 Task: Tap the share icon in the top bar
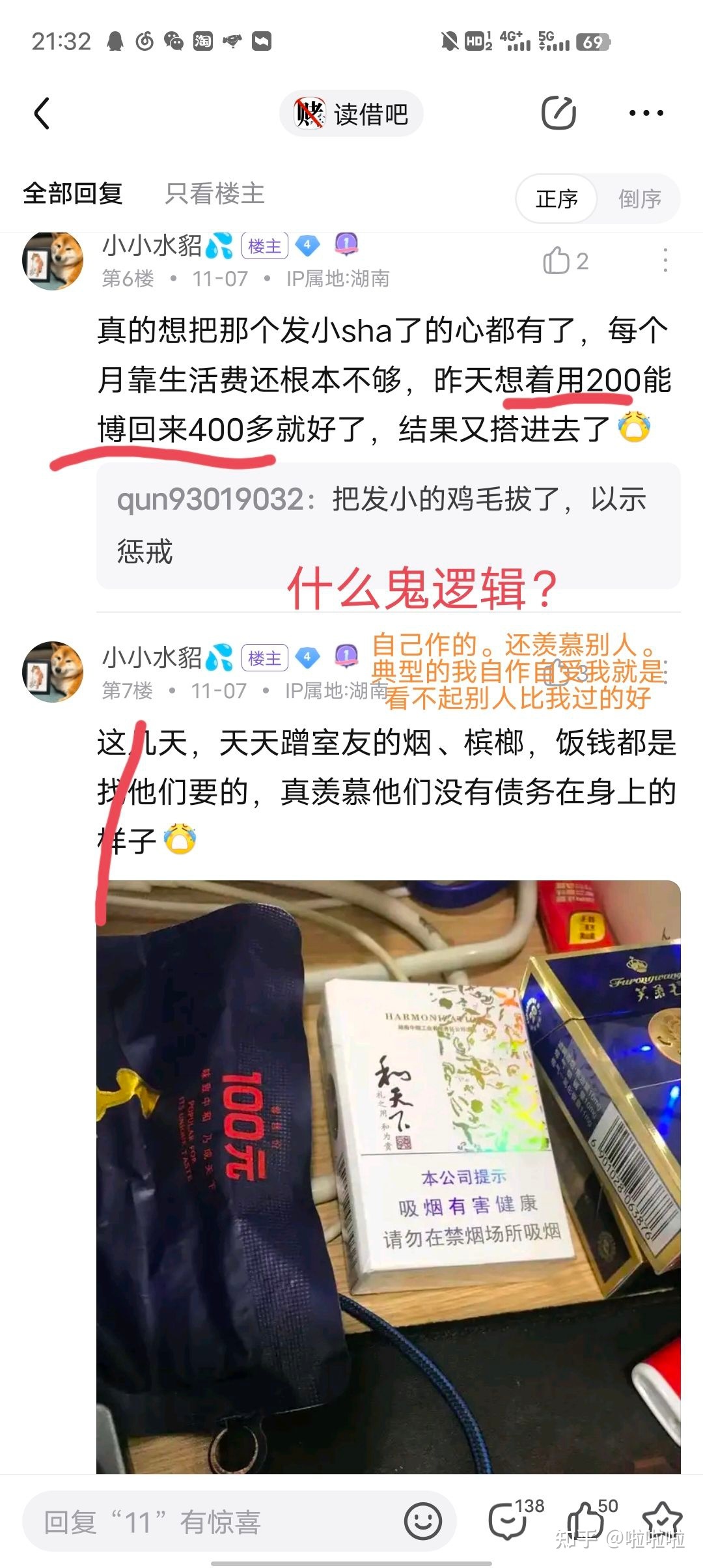coord(558,113)
